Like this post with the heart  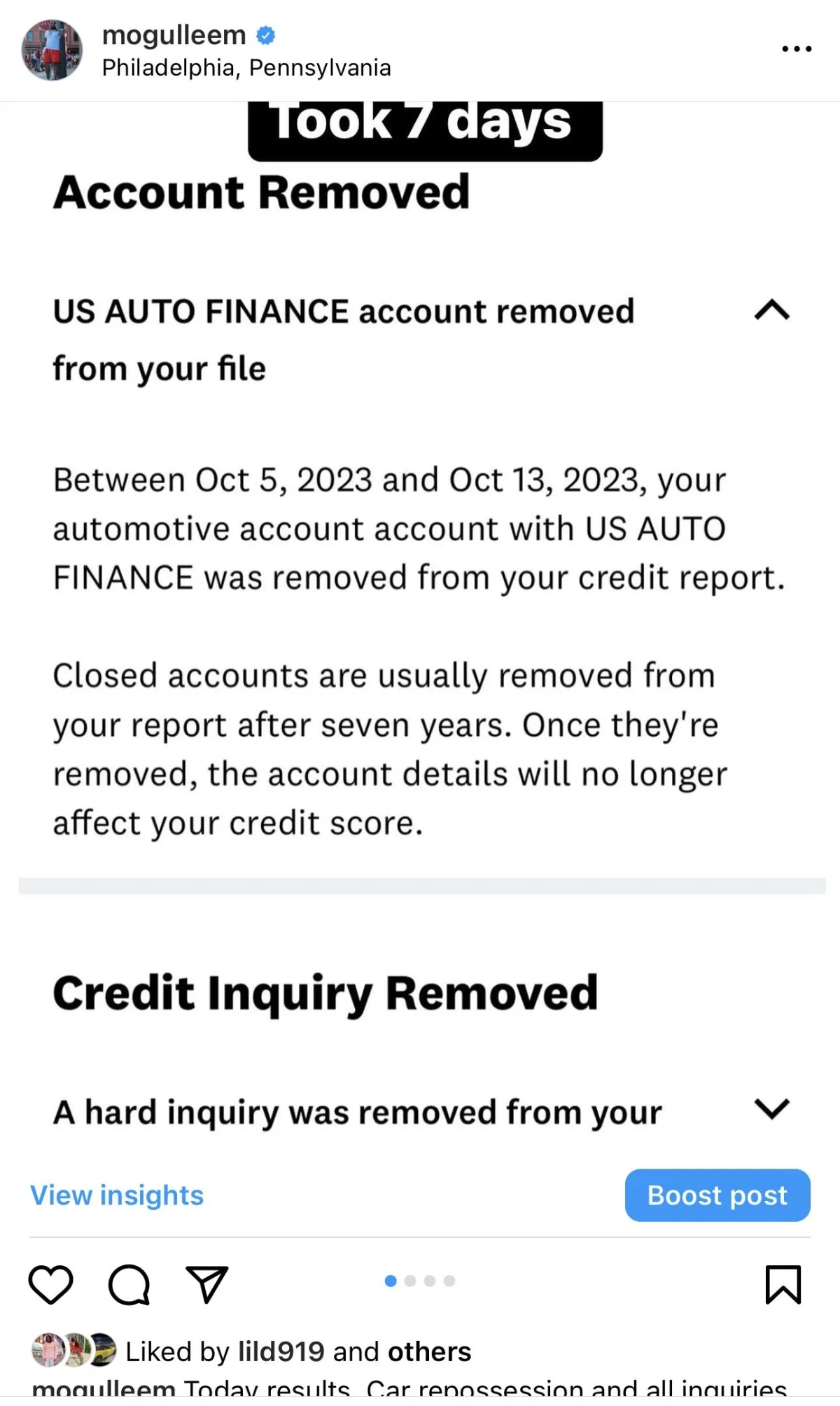[50, 1285]
